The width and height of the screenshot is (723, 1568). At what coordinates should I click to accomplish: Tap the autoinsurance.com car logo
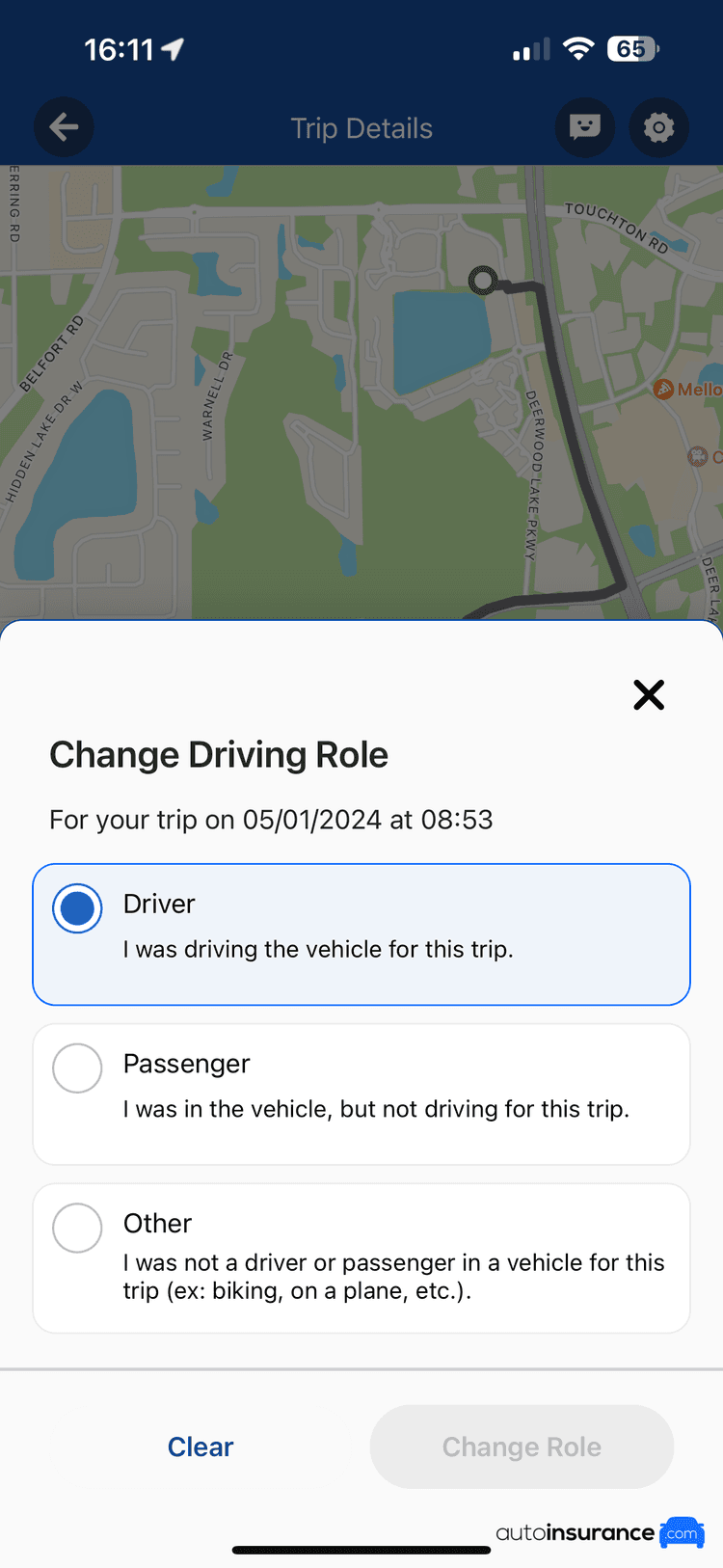681,1532
